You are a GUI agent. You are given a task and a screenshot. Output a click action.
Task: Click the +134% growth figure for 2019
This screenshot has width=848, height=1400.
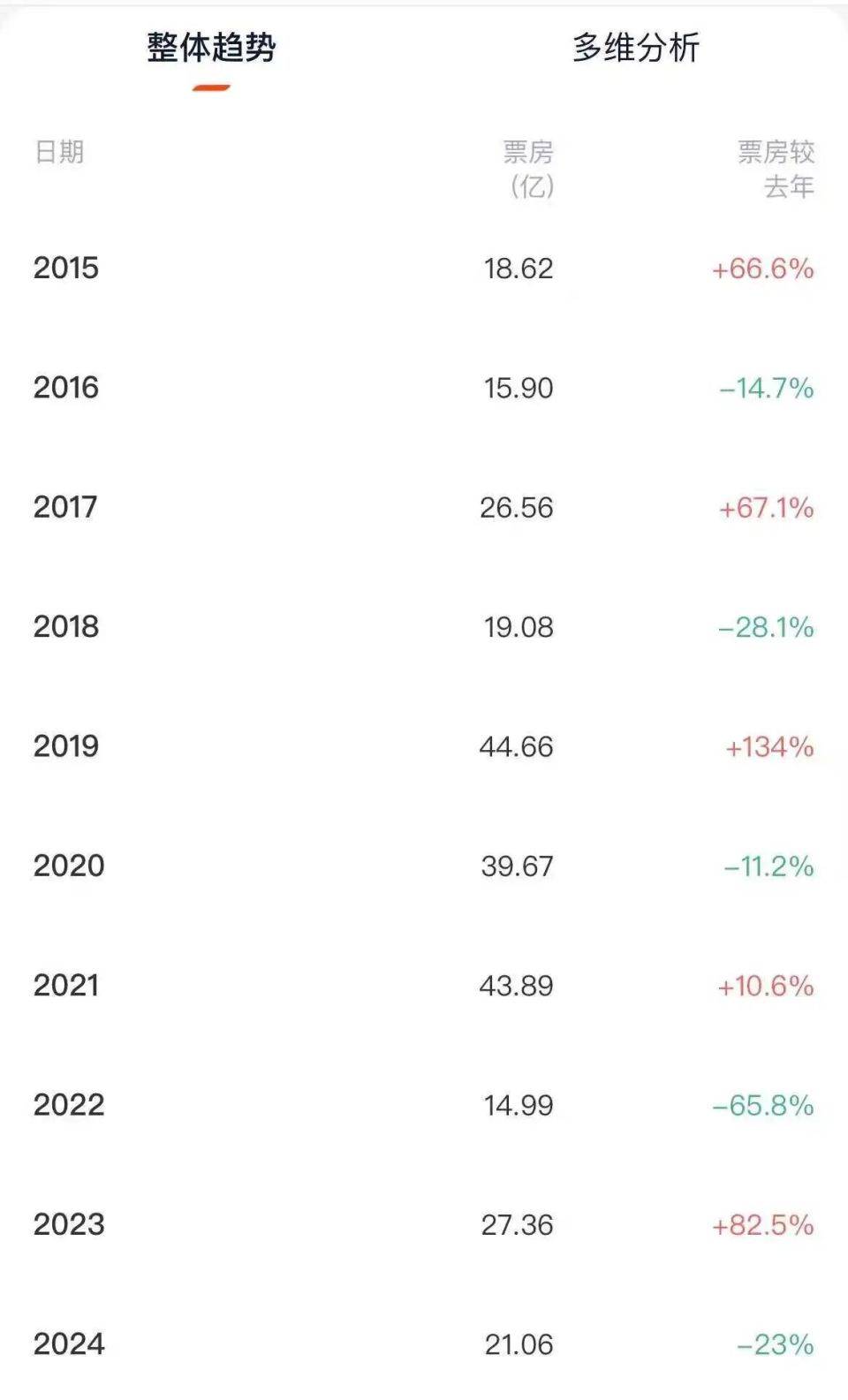769,747
